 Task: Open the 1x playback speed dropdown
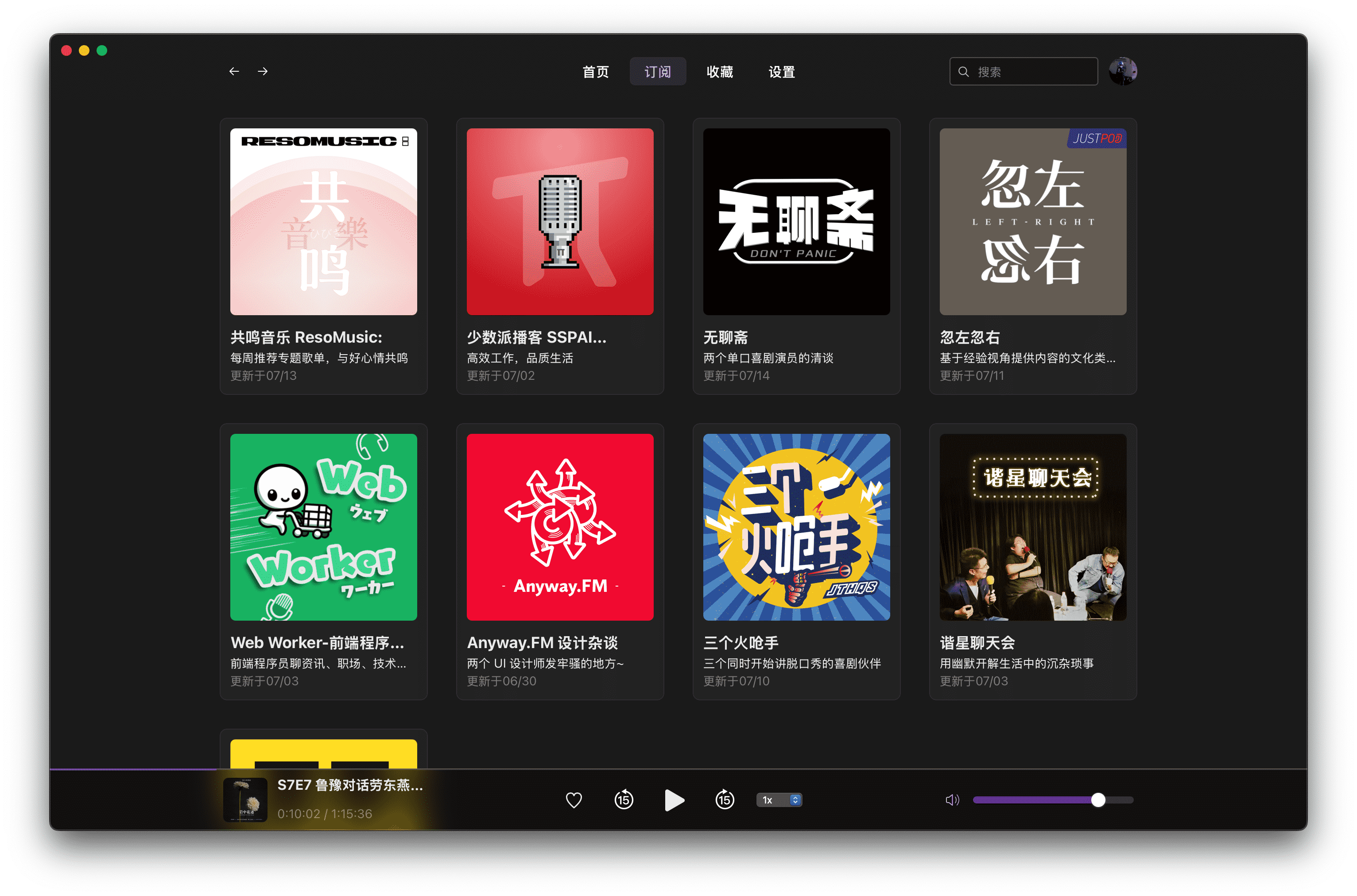779,800
